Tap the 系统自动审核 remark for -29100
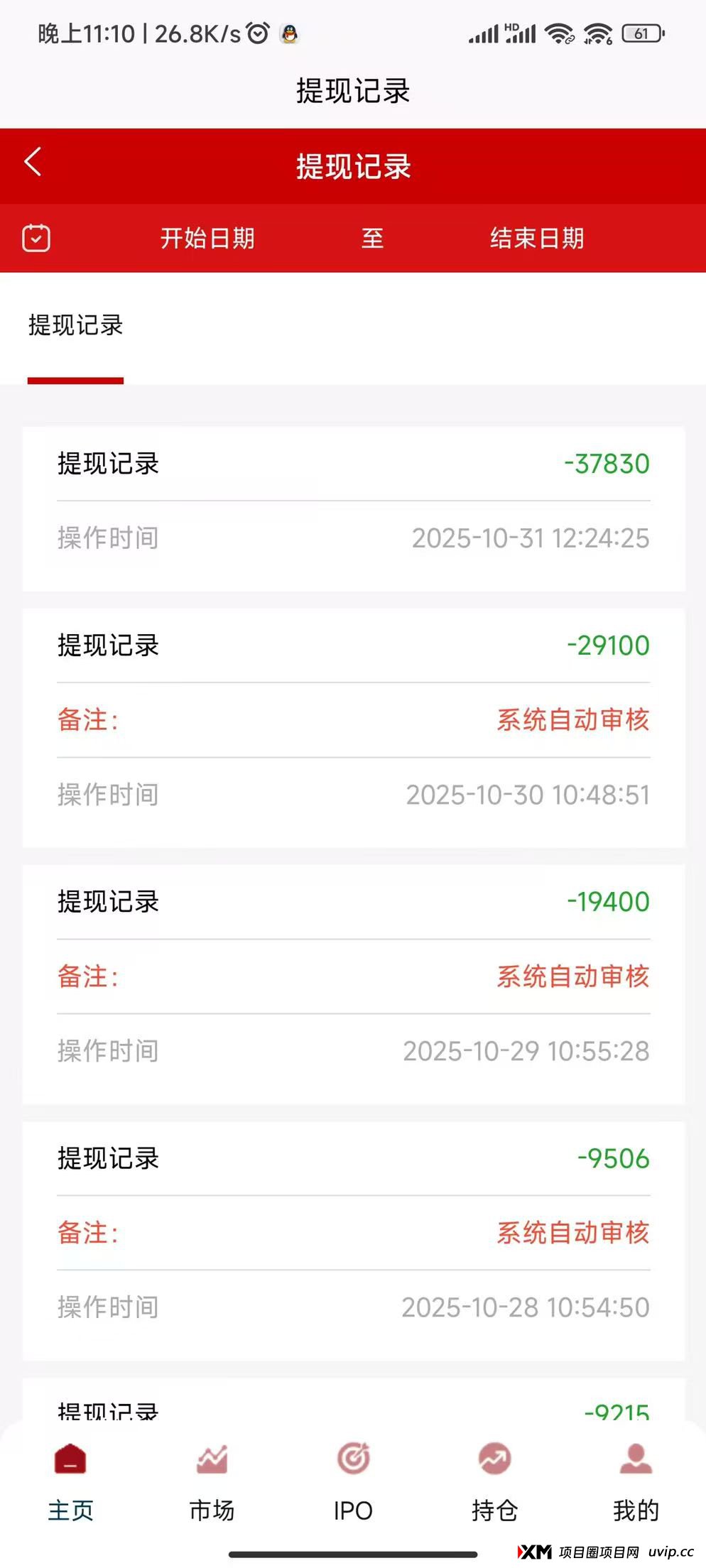 pos(572,720)
